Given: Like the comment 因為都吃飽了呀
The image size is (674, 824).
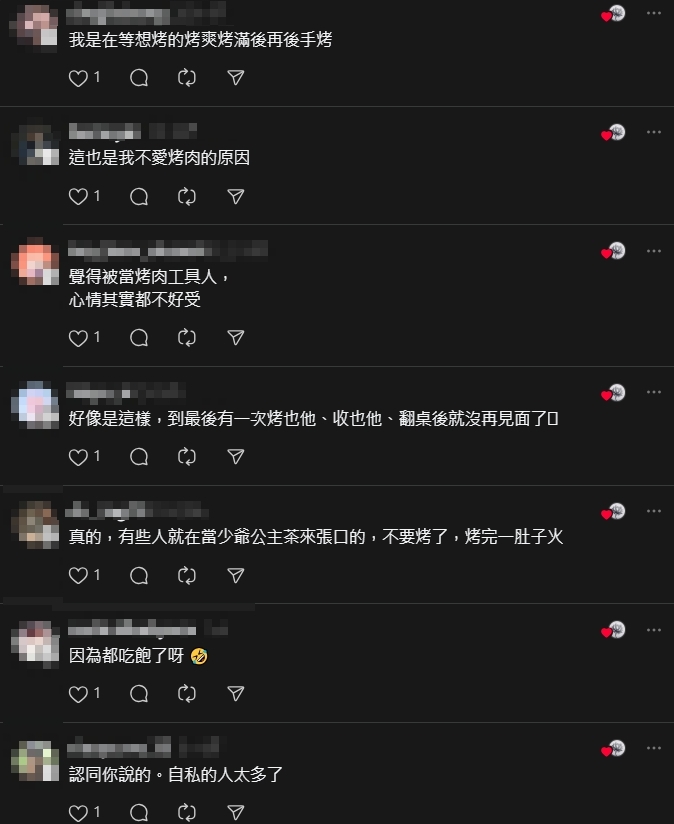Looking at the screenshot, I should 79,693.
